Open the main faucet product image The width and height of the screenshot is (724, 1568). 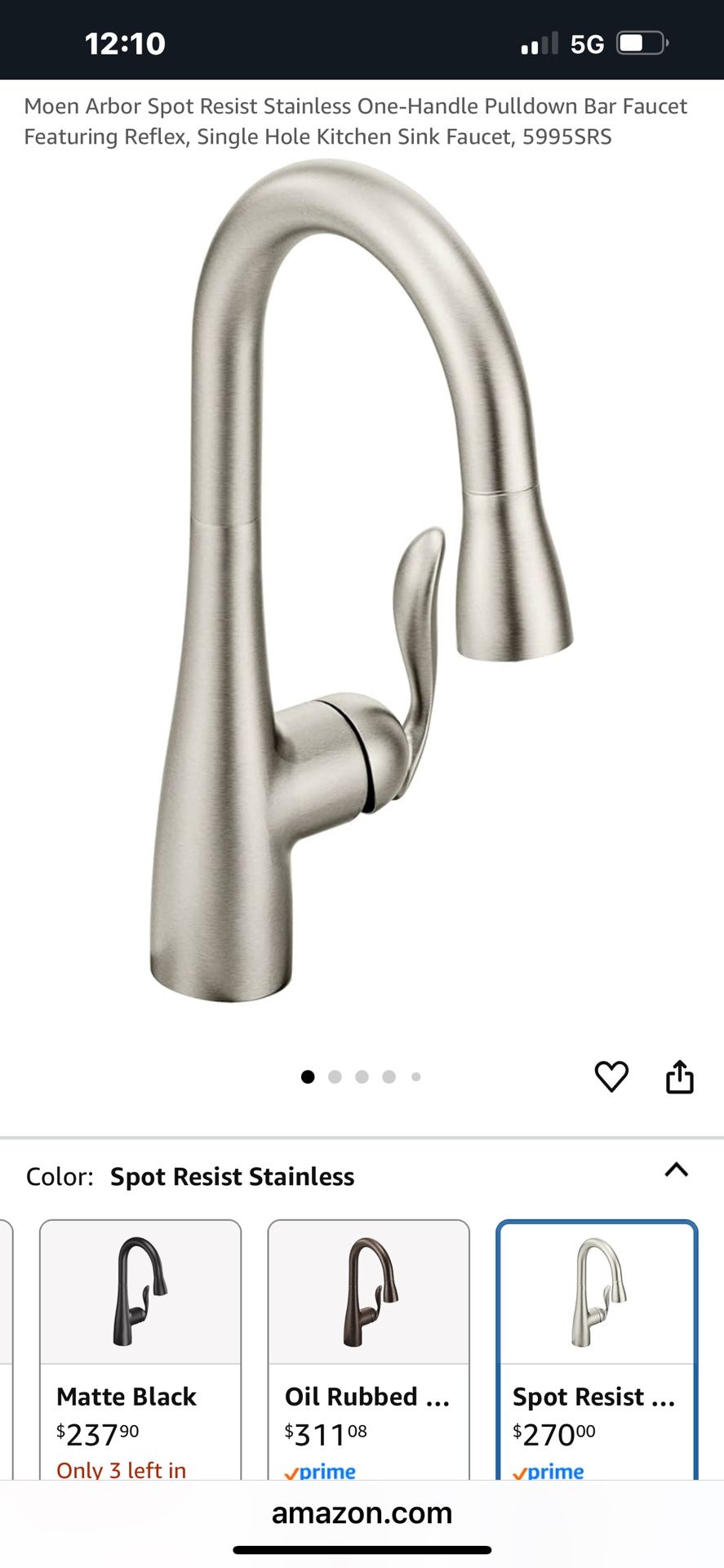pyautogui.click(x=362, y=581)
